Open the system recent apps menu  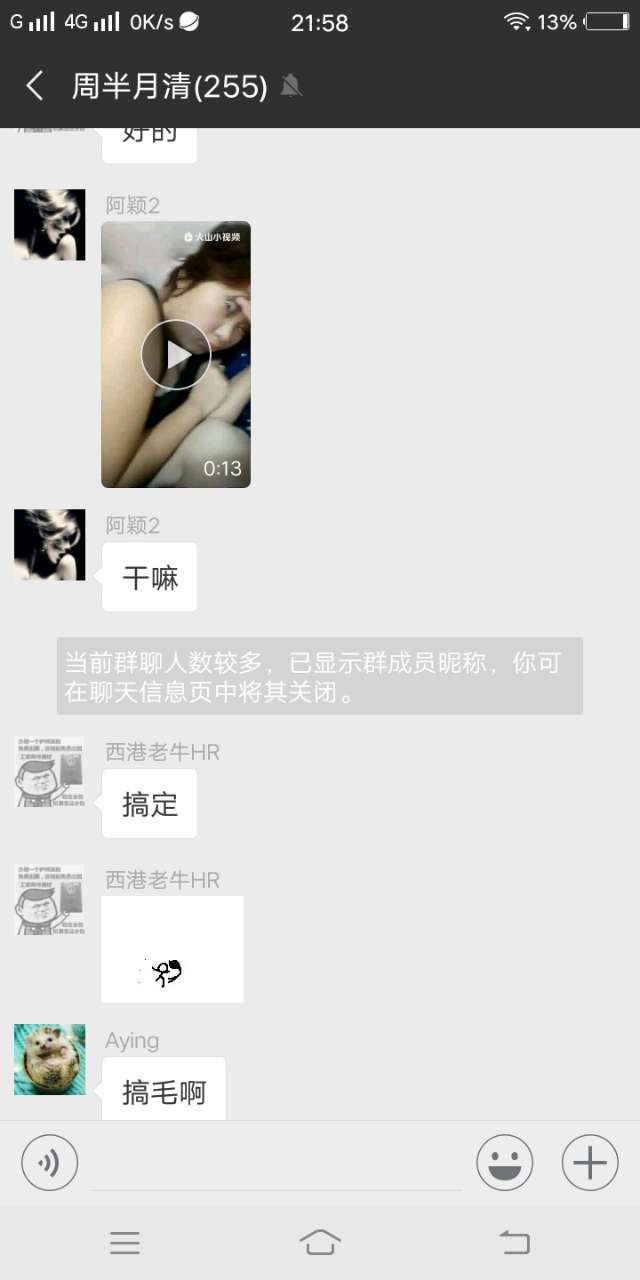[125, 1243]
